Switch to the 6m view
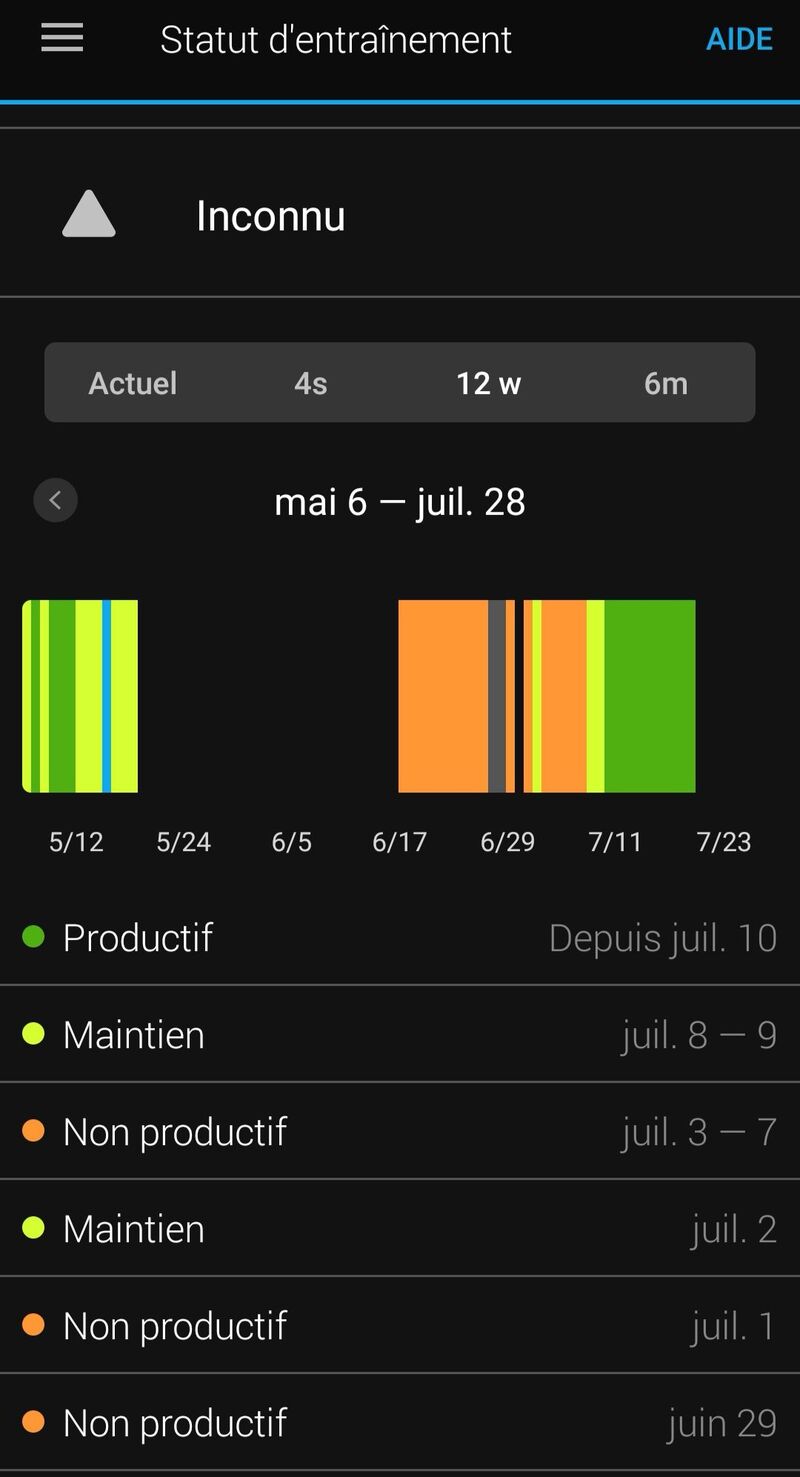Viewport: 800px width, 1477px height. point(666,383)
